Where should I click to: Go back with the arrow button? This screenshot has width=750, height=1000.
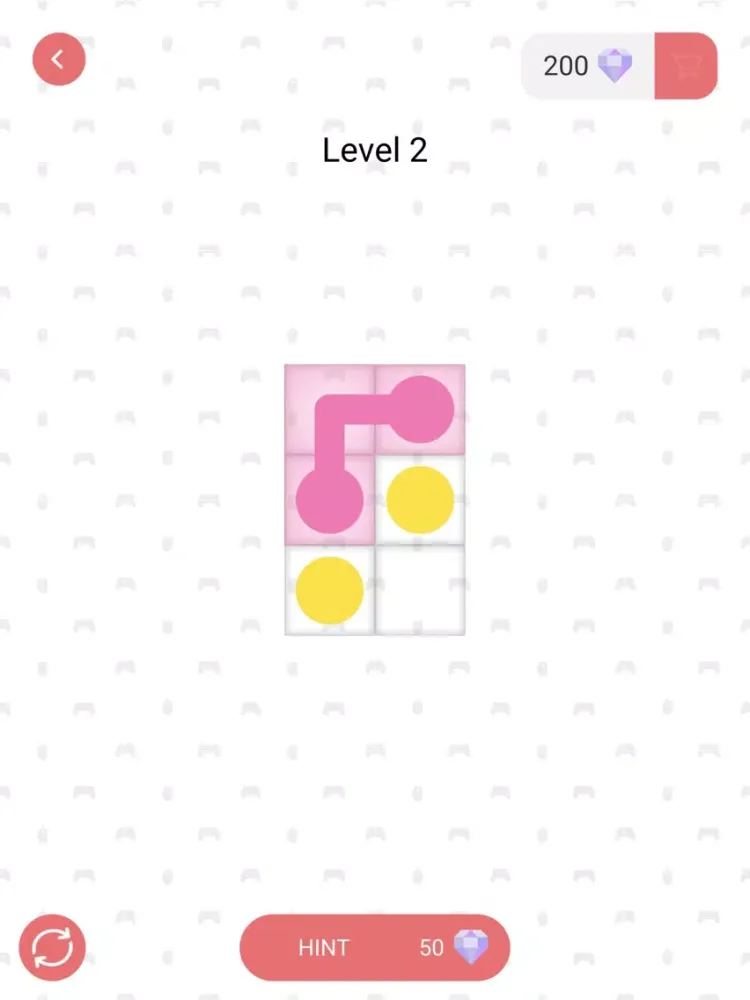[59, 59]
